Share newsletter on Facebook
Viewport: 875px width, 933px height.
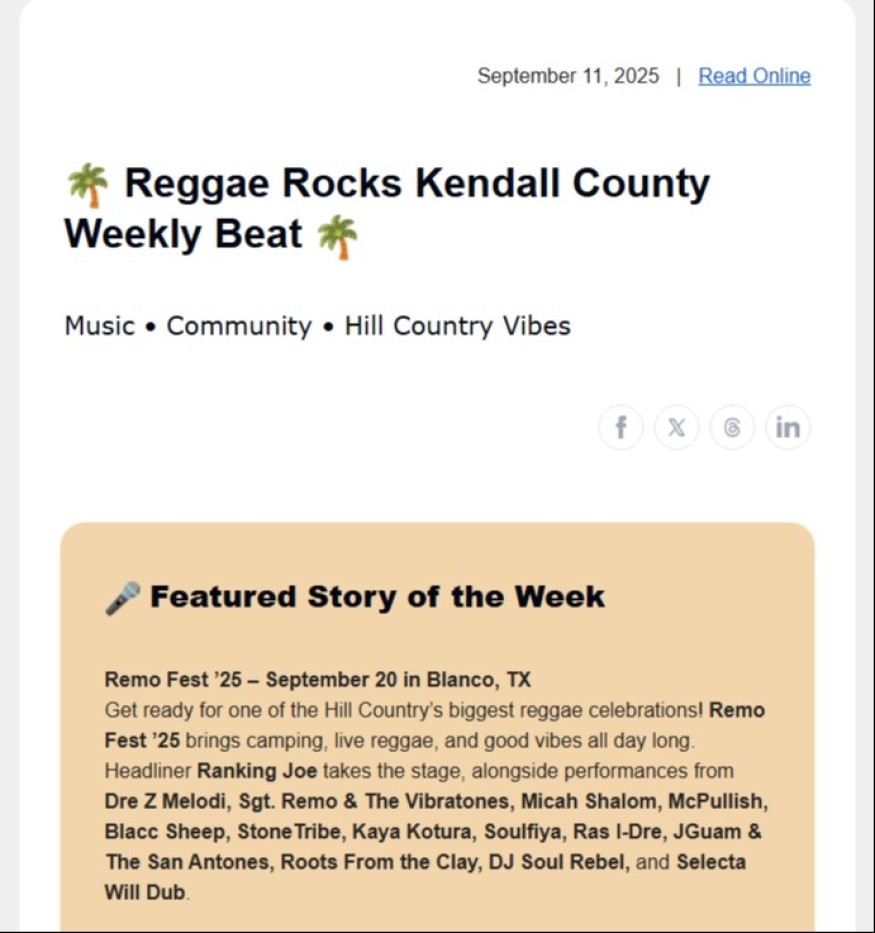[x=621, y=428]
